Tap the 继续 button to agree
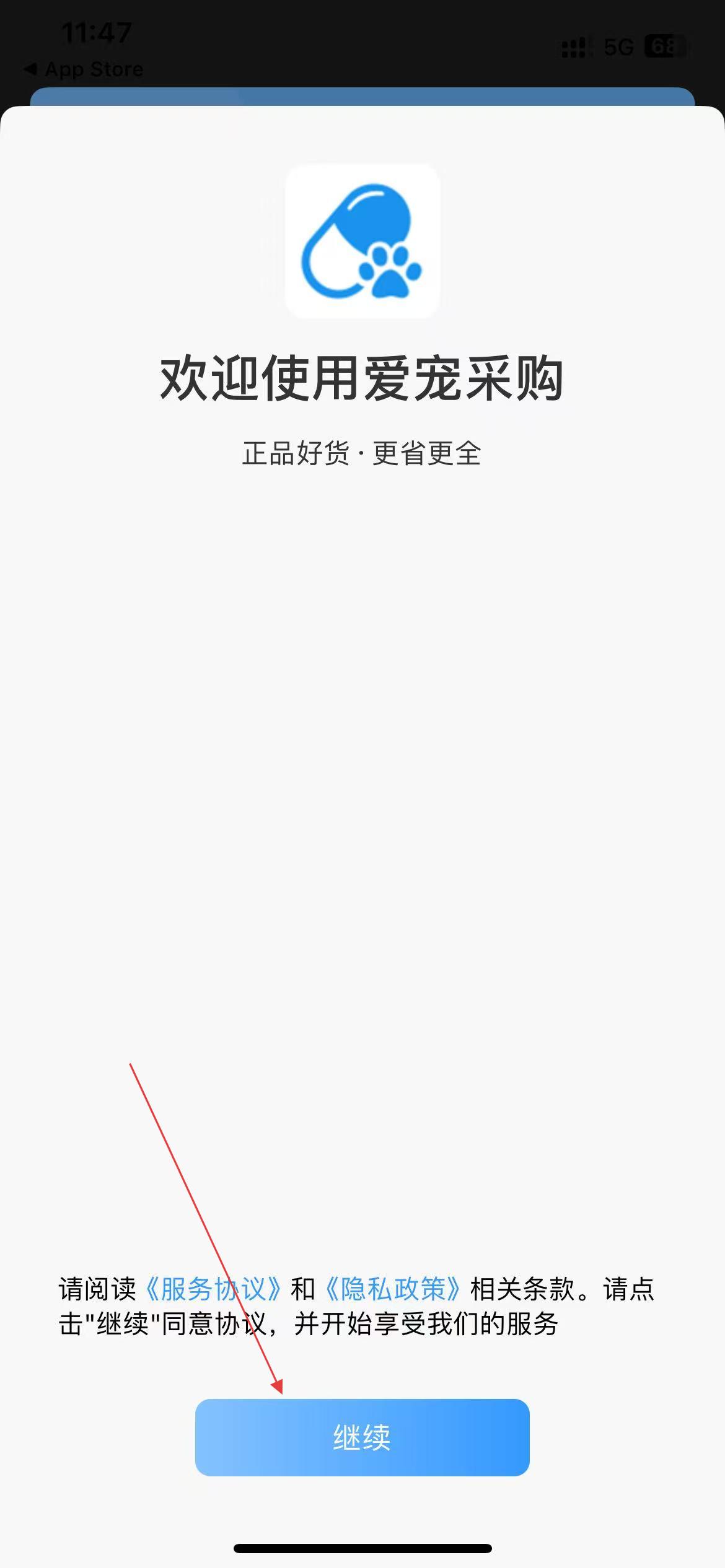 pyautogui.click(x=362, y=1437)
